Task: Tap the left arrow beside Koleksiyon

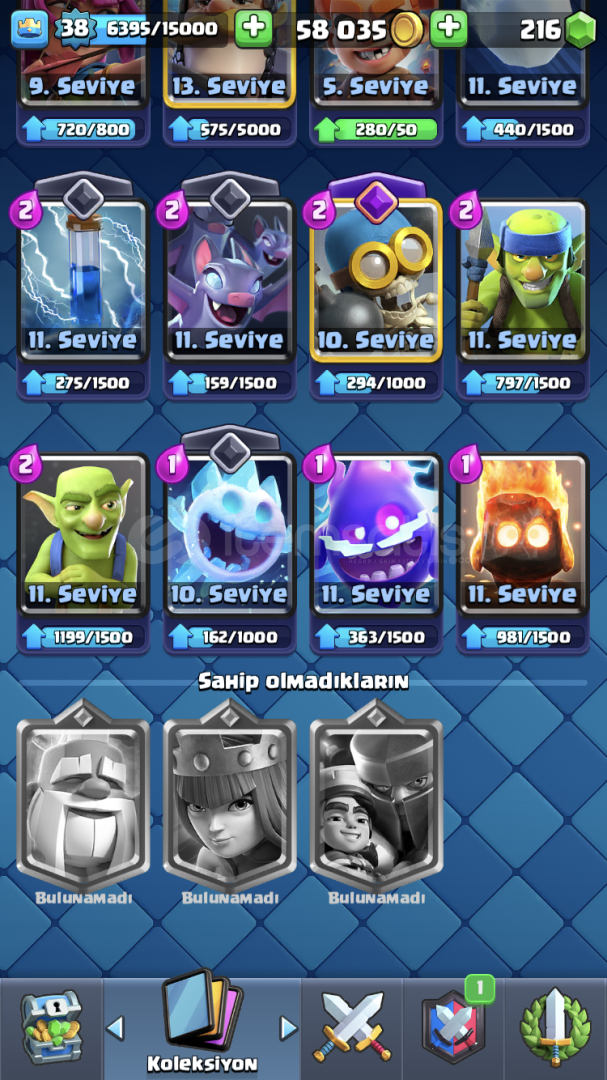Action: pyautogui.click(x=116, y=1028)
